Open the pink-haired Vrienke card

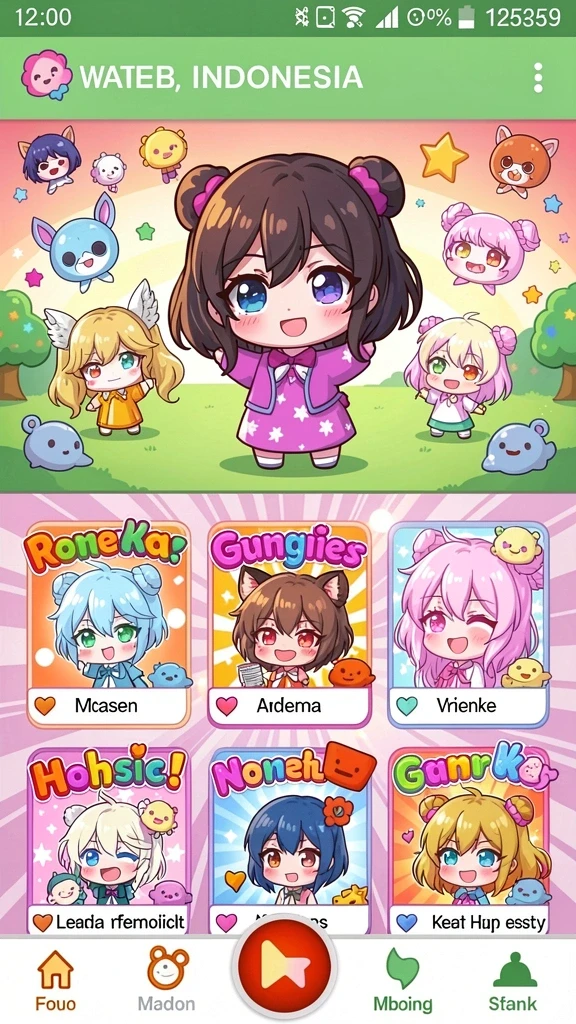[468, 625]
